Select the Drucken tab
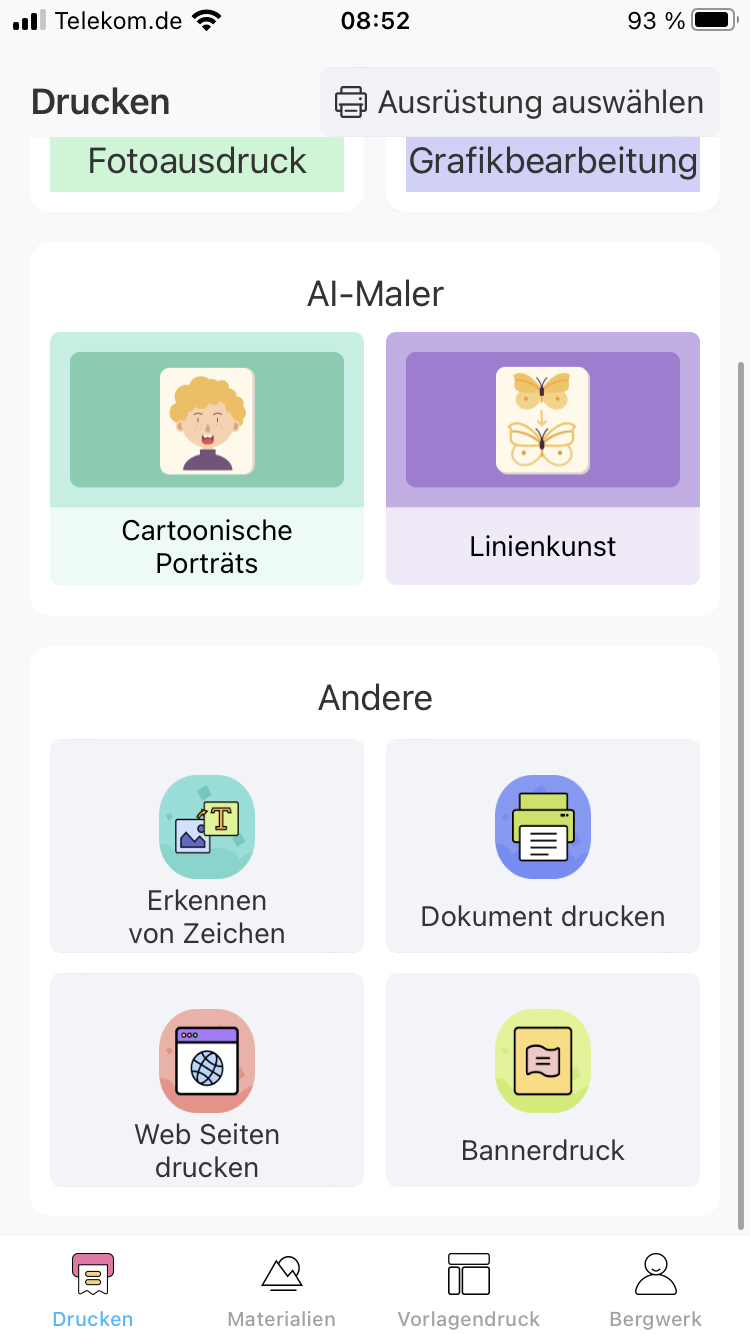Viewport: 750px width, 1334px height. point(93,1290)
